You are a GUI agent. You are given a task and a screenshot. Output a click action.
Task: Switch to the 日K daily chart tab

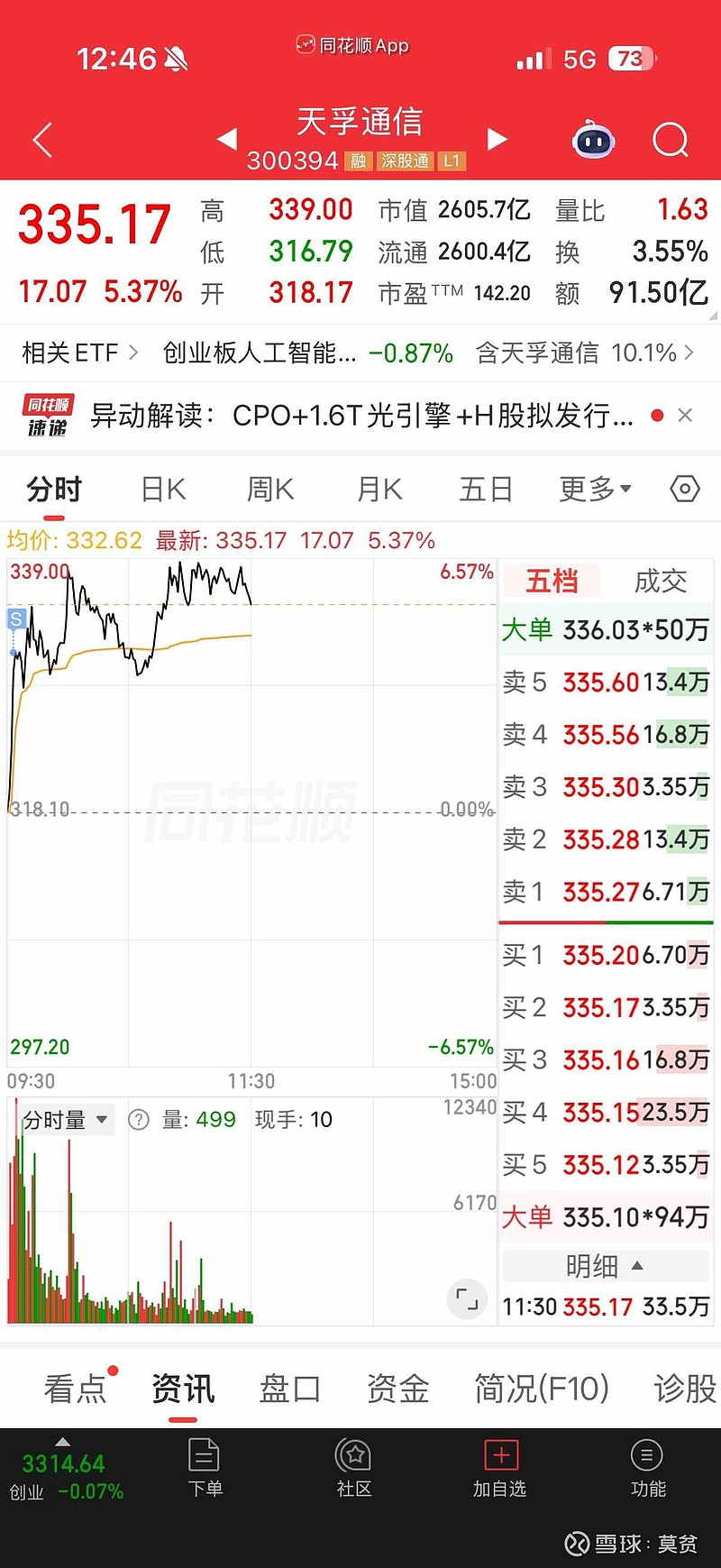point(161,488)
